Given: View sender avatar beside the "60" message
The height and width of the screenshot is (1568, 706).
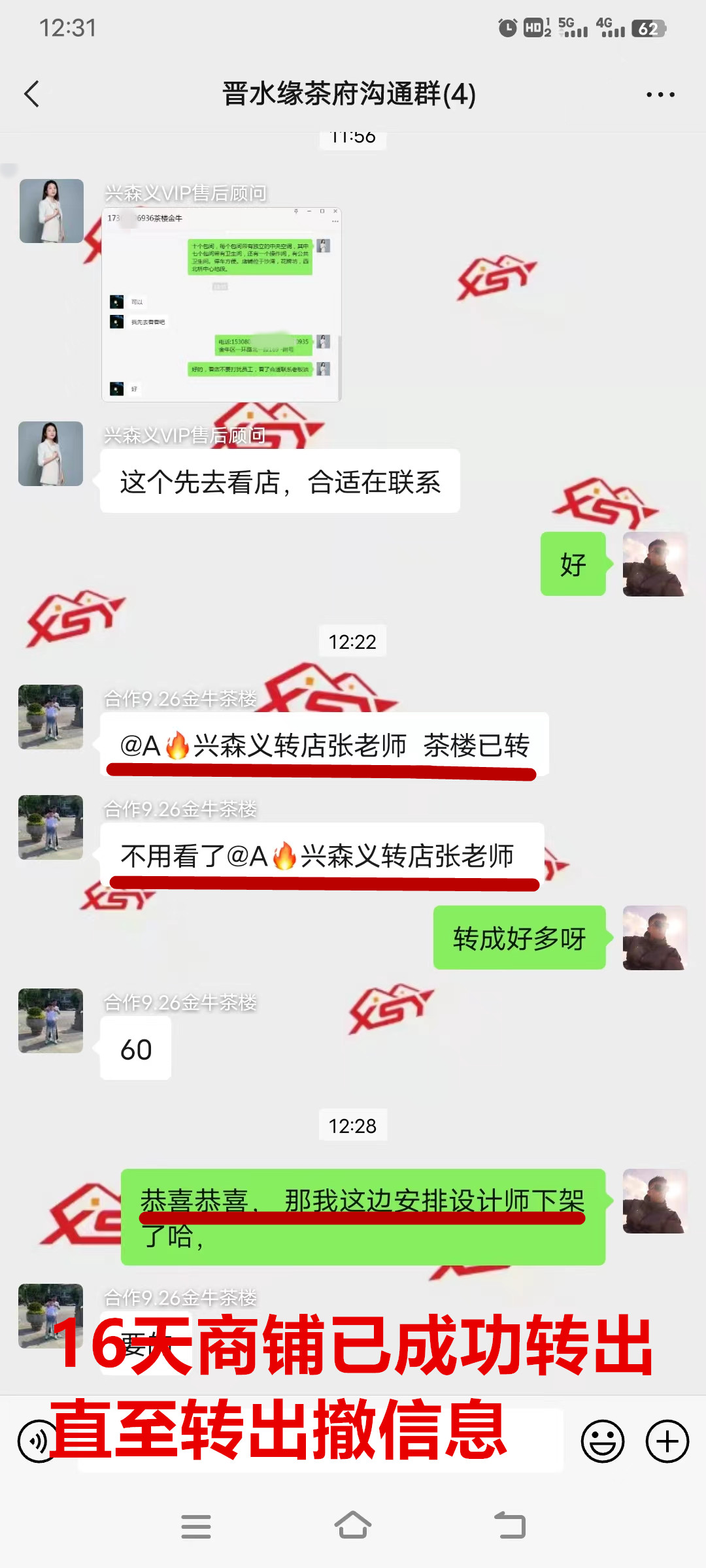Looking at the screenshot, I should point(51,1021).
